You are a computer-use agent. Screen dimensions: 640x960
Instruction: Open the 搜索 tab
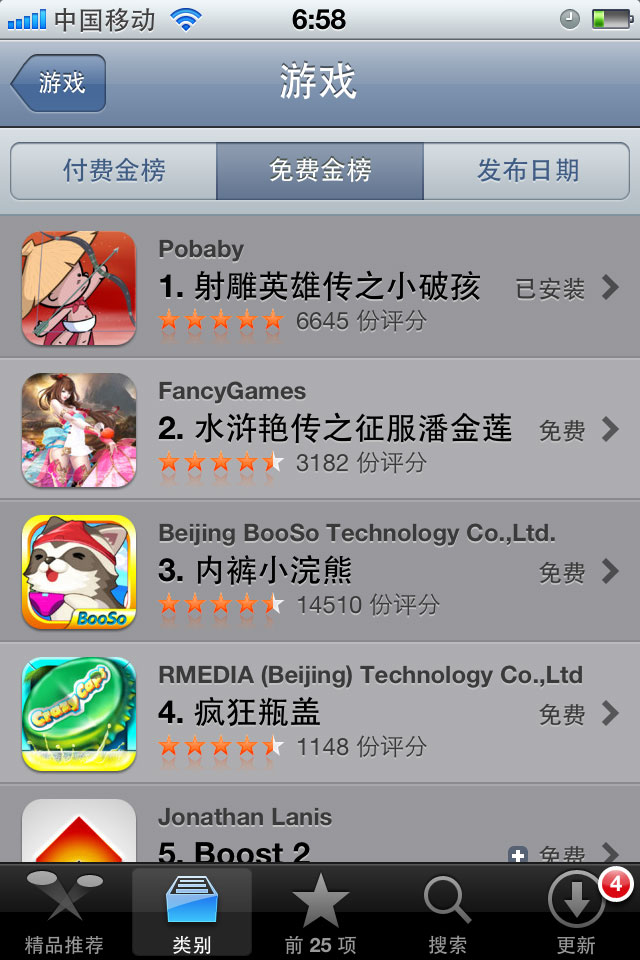coord(448,914)
